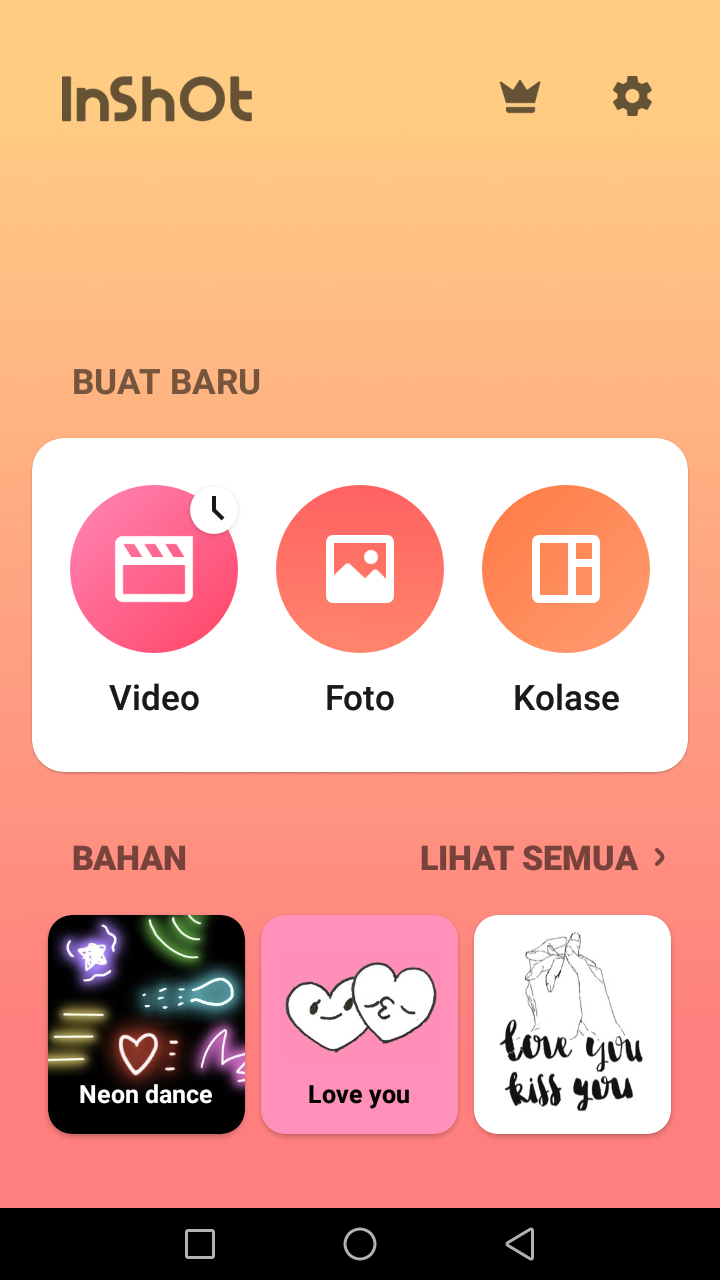Open the LIHAT SEMUA materials list

point(528,857)
